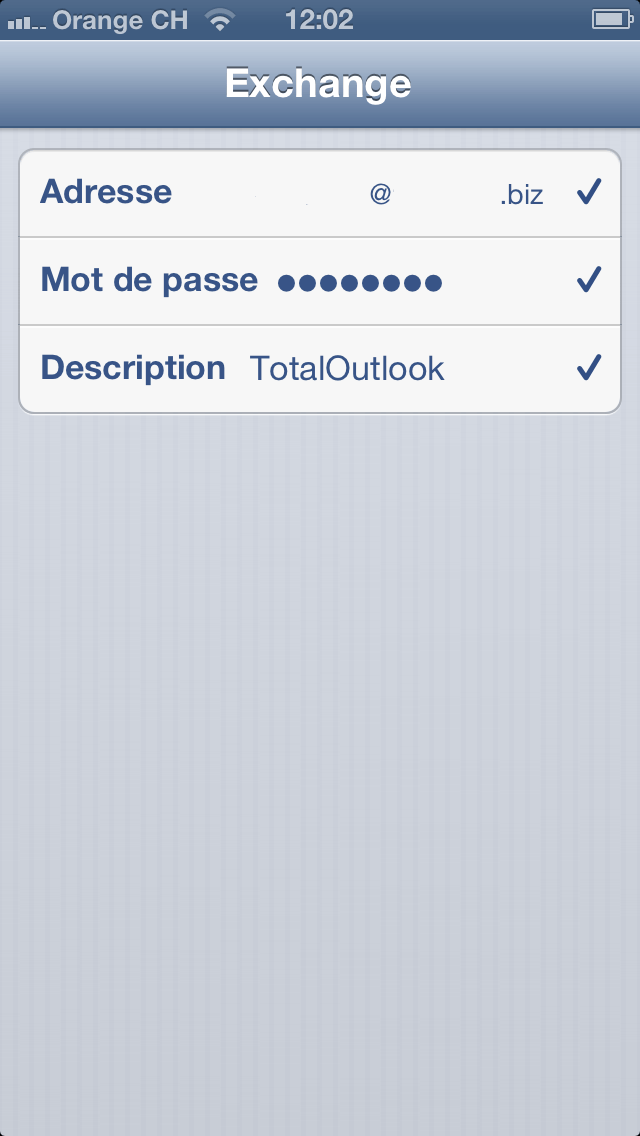Screen dimensions: 640x1136
Task: Select the Mot de passe field
Action: point(320,280)
